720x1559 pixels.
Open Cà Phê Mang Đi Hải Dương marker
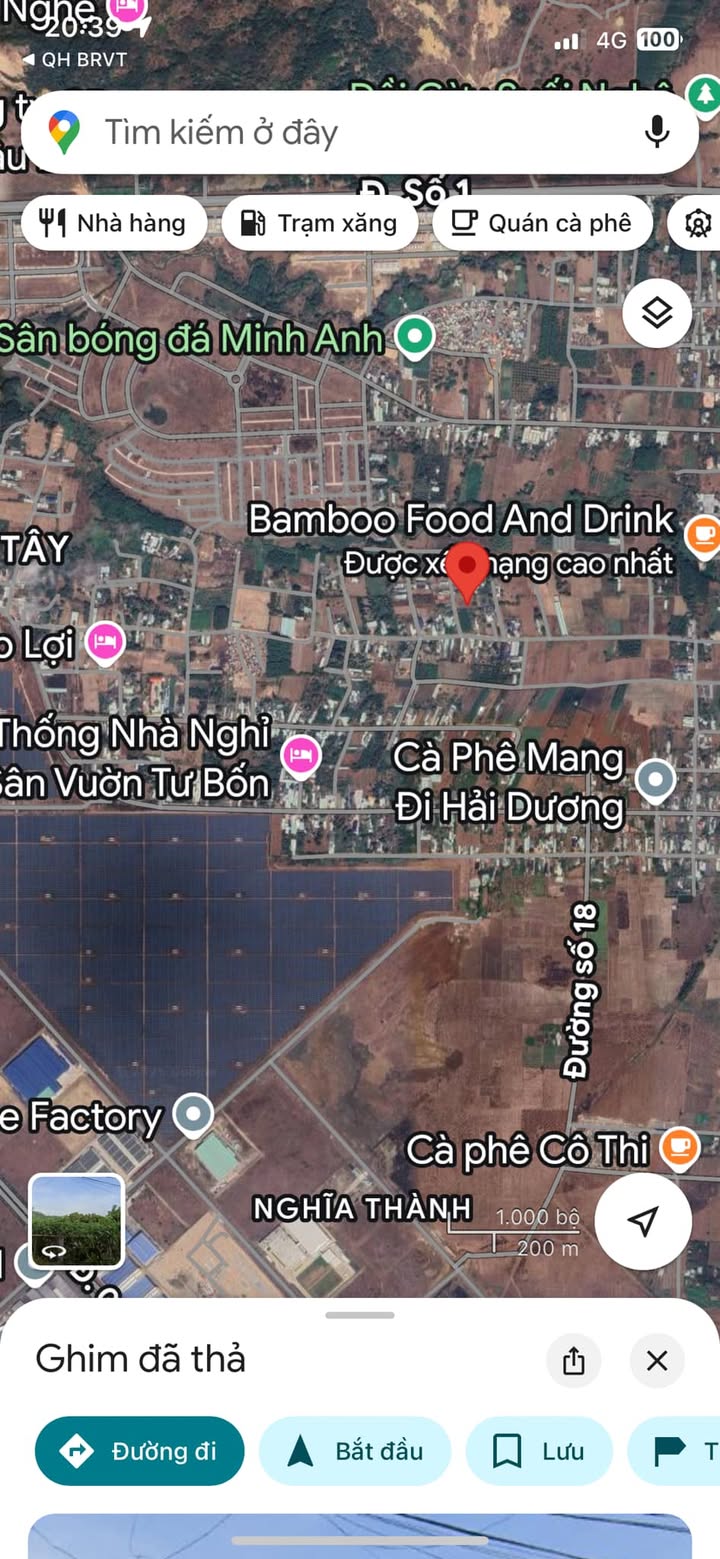click(x=656, y=780)
